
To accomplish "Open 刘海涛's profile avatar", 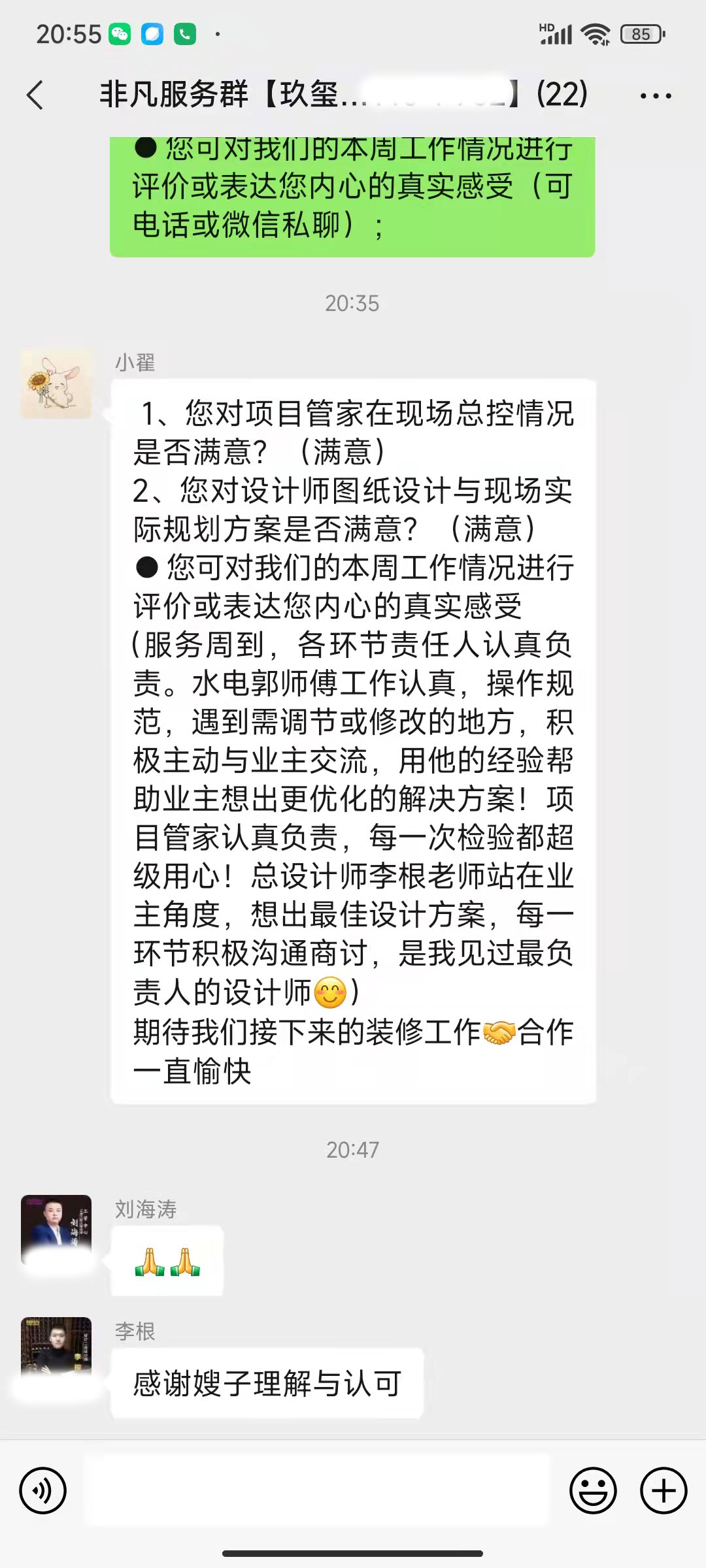I will (56, 1229).
